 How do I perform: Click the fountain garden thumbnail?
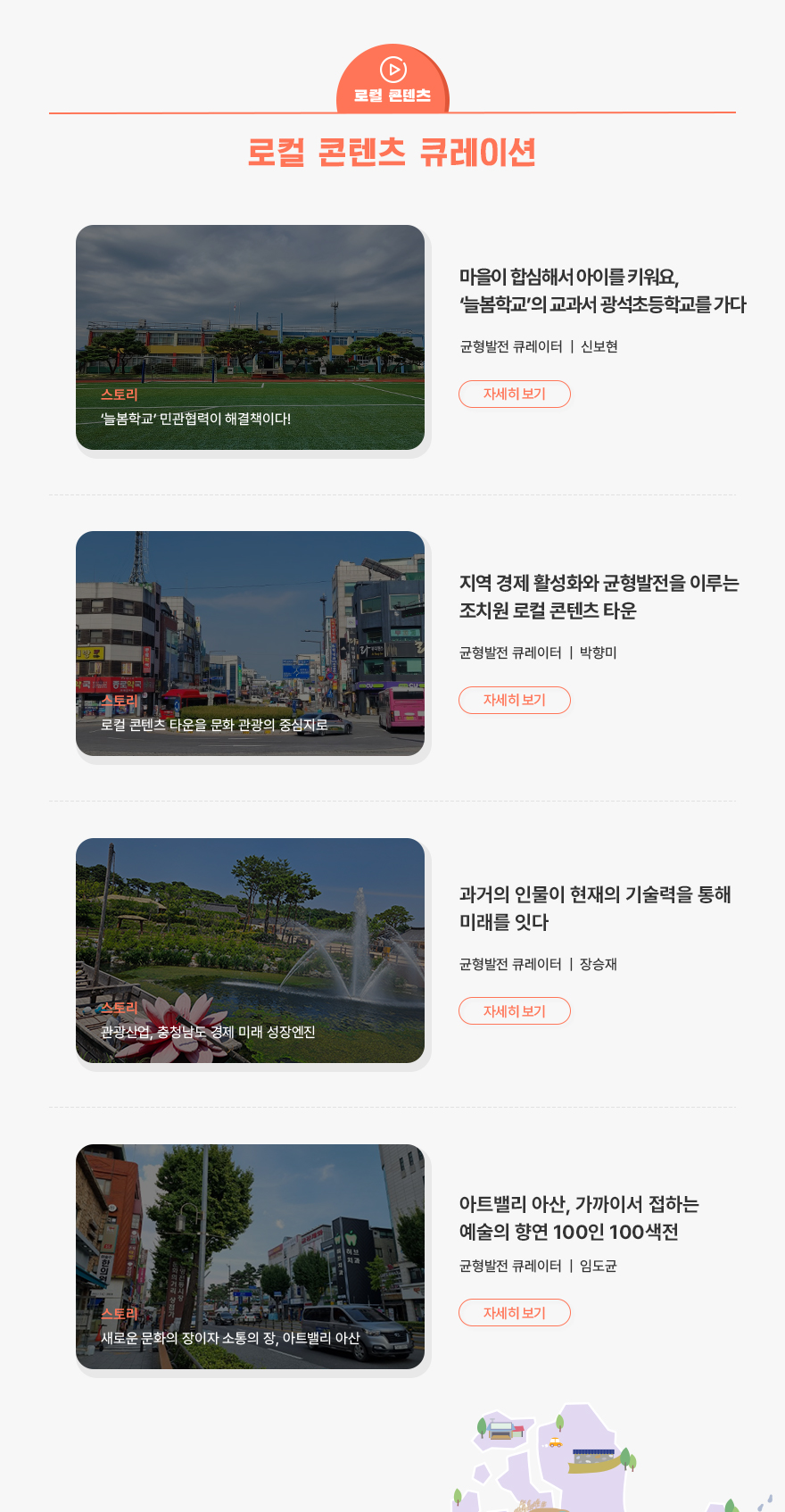[251, 950]
